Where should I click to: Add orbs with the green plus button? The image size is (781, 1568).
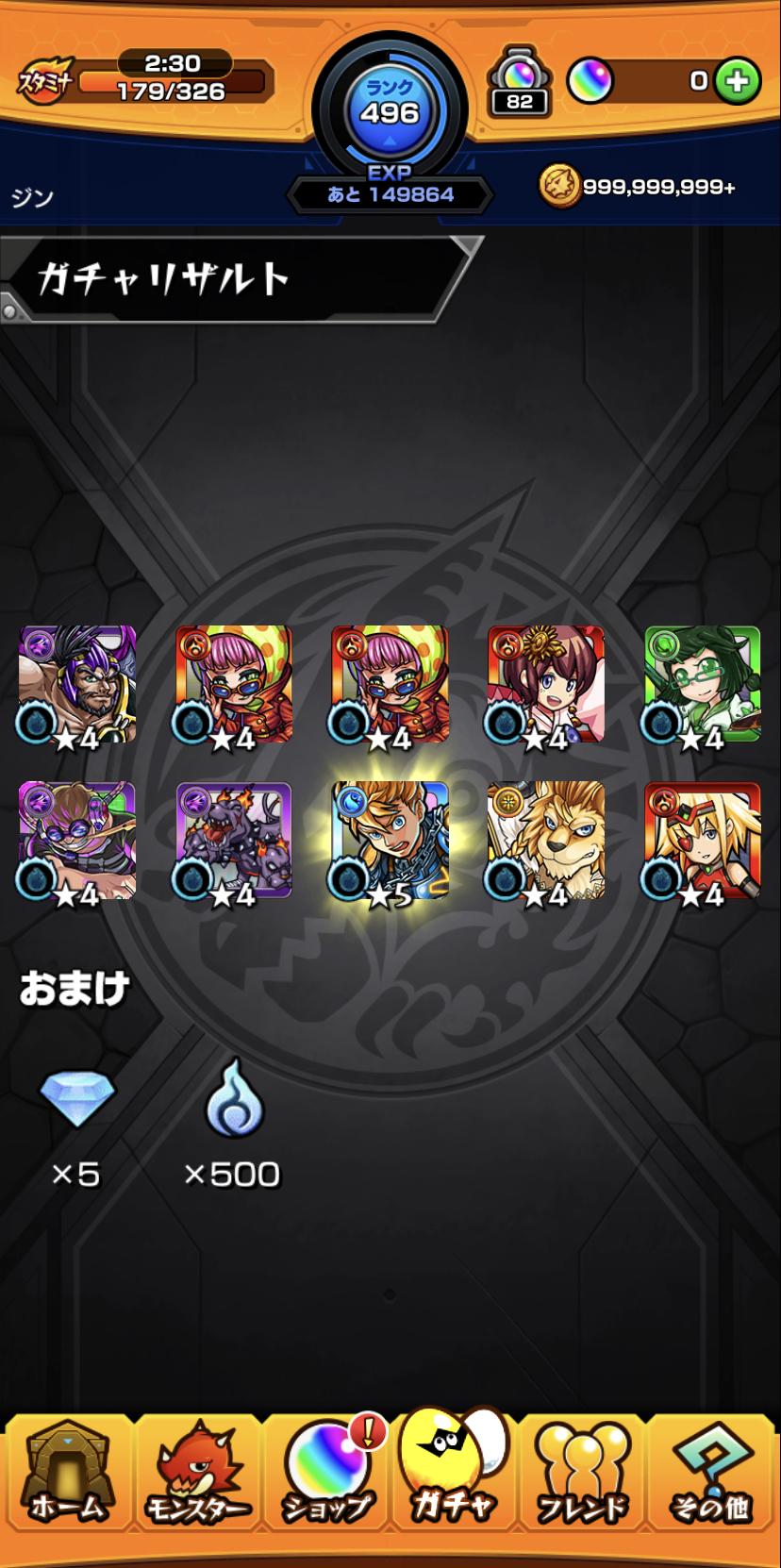point(738,81)
